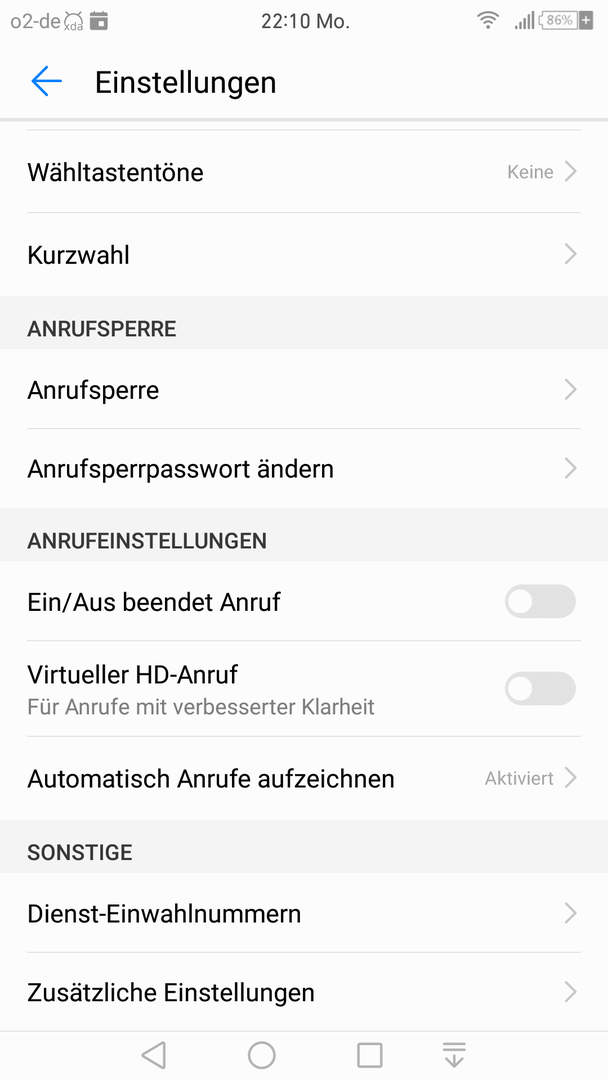Viewport: 608px width, 1080px height.
Task: Open Kurzwahl settings
Action: click(304, 255)
